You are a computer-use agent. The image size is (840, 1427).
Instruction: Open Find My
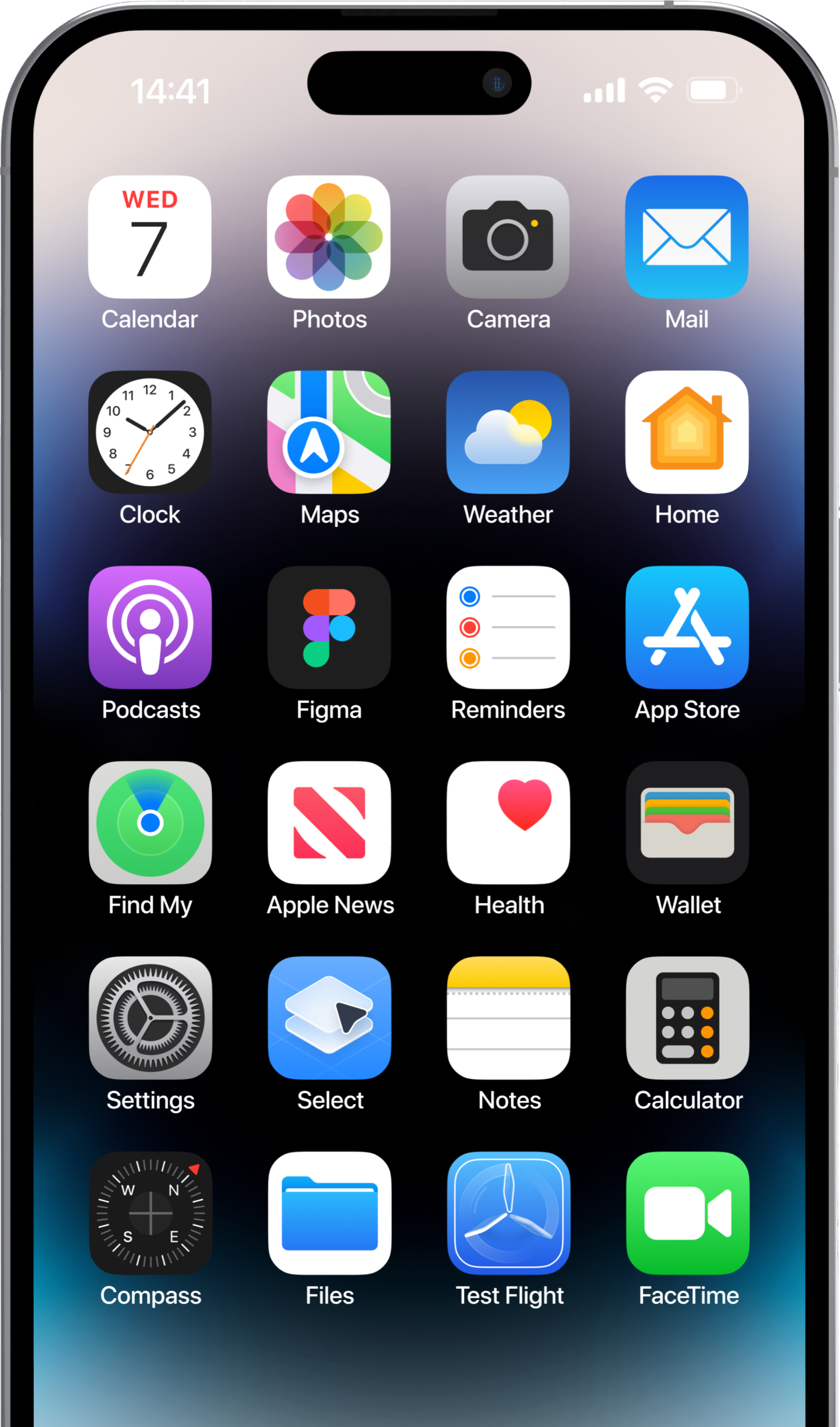[150, 822]
